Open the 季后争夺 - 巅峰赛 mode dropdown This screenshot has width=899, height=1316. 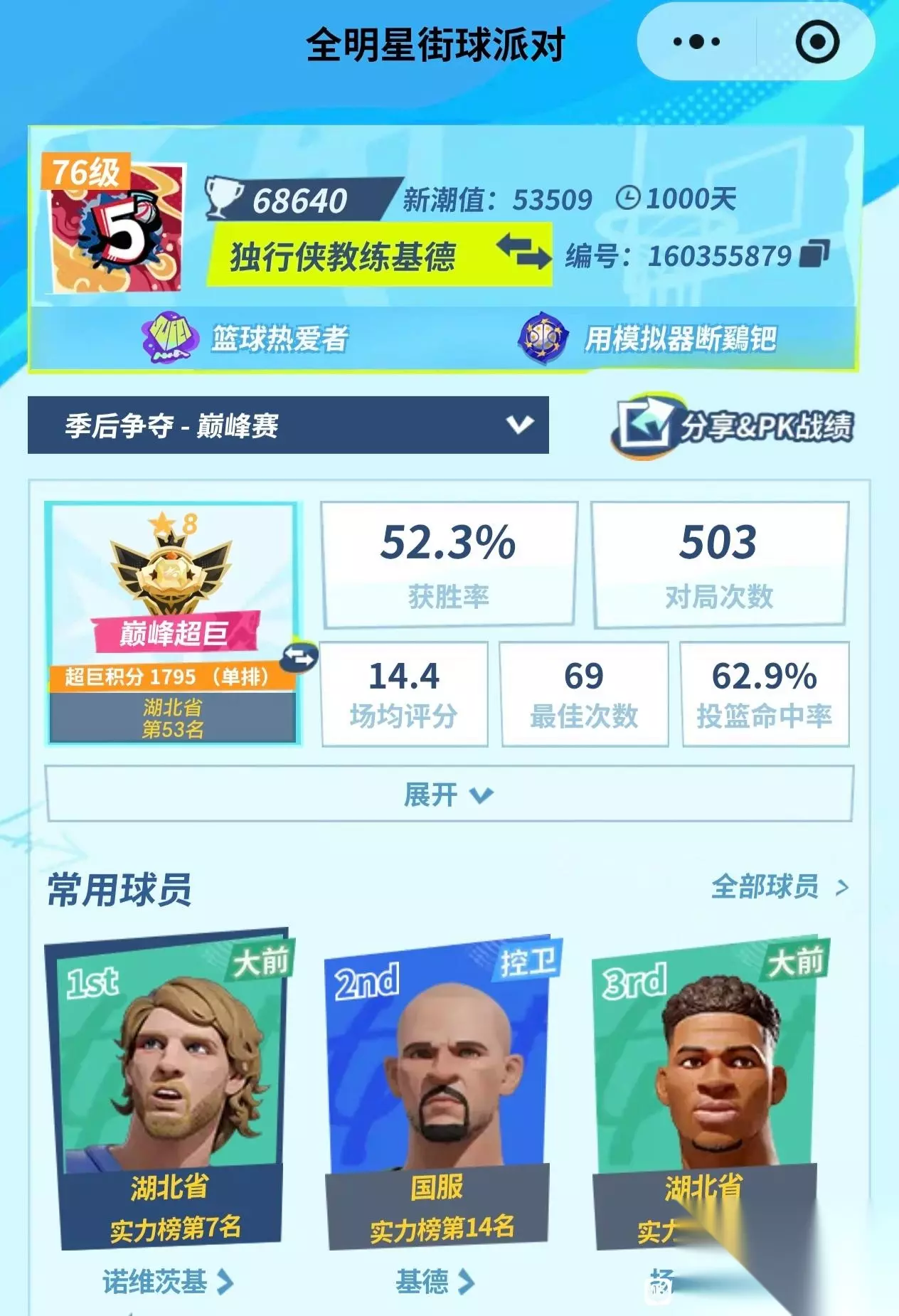click(288, 425)
